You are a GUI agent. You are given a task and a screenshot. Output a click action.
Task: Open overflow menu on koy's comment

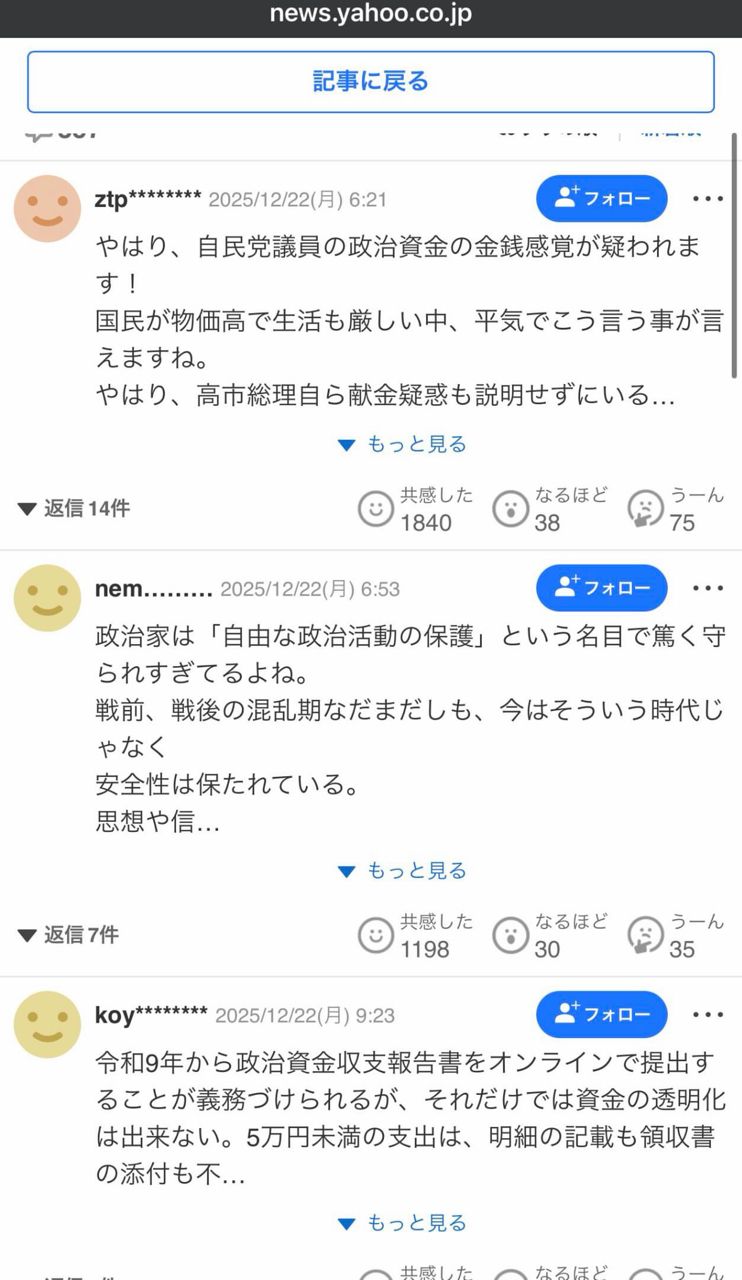[707, 1015]
